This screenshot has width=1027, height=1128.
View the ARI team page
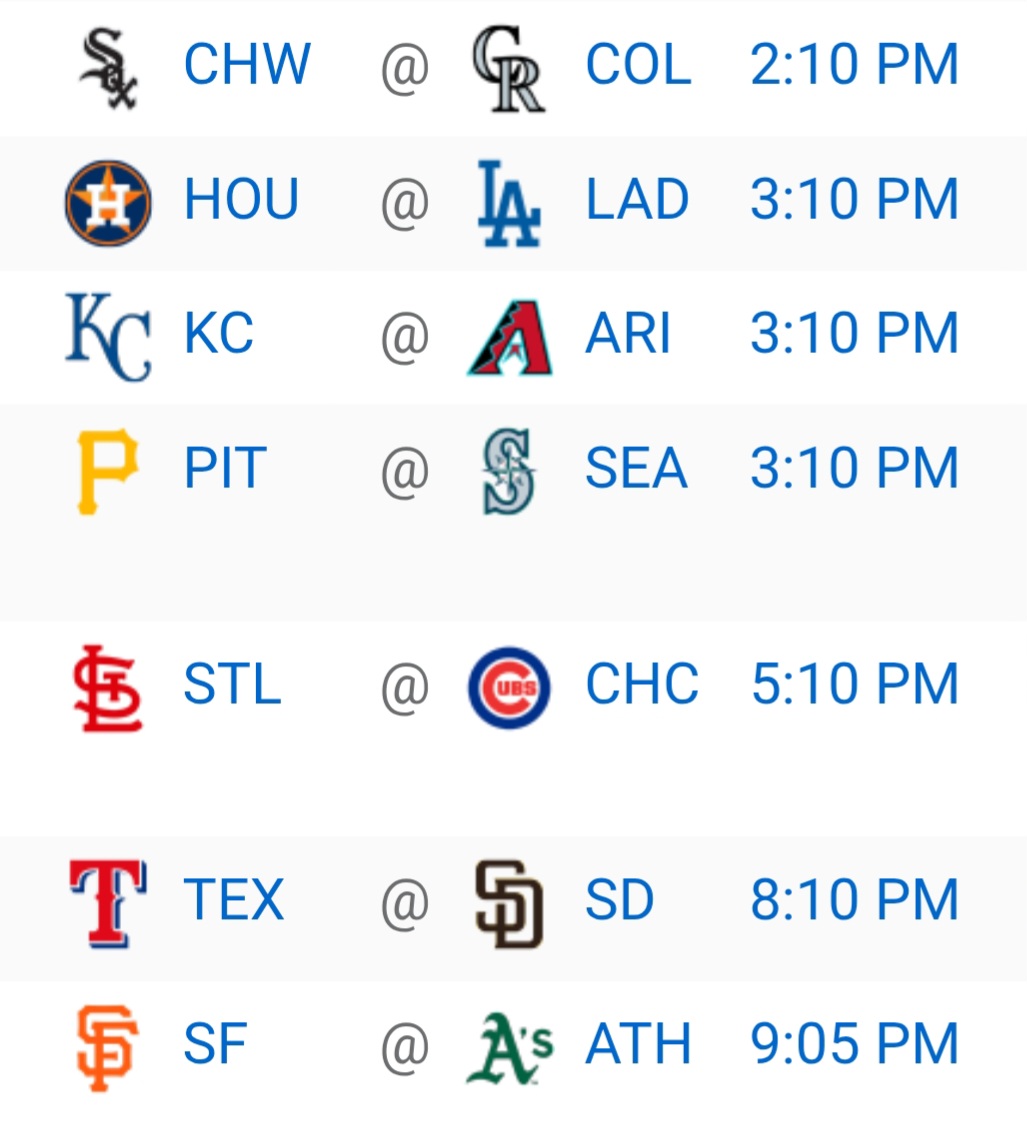627,333
